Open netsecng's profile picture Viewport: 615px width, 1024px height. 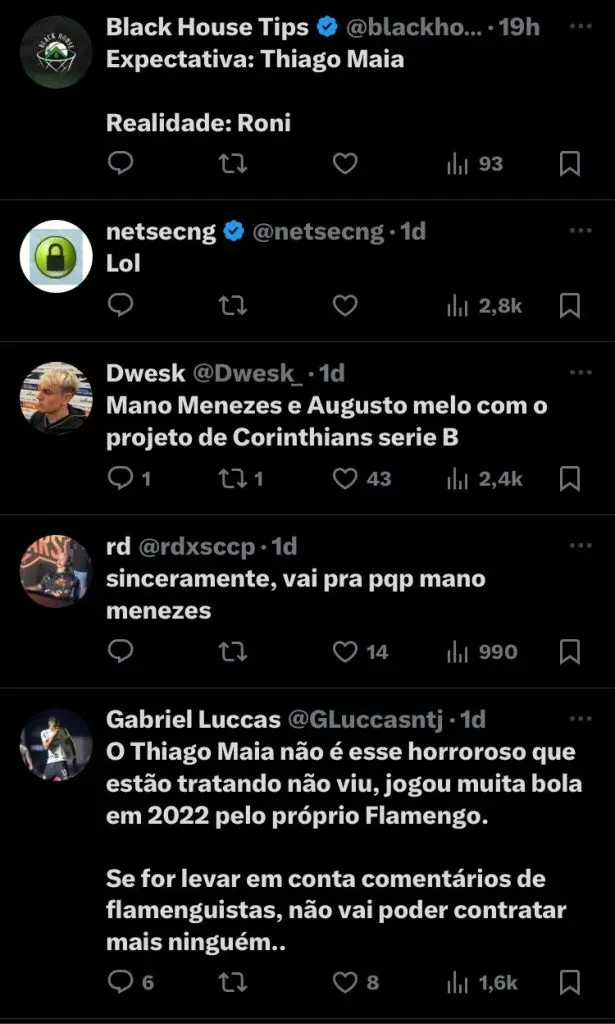point(56,256)
